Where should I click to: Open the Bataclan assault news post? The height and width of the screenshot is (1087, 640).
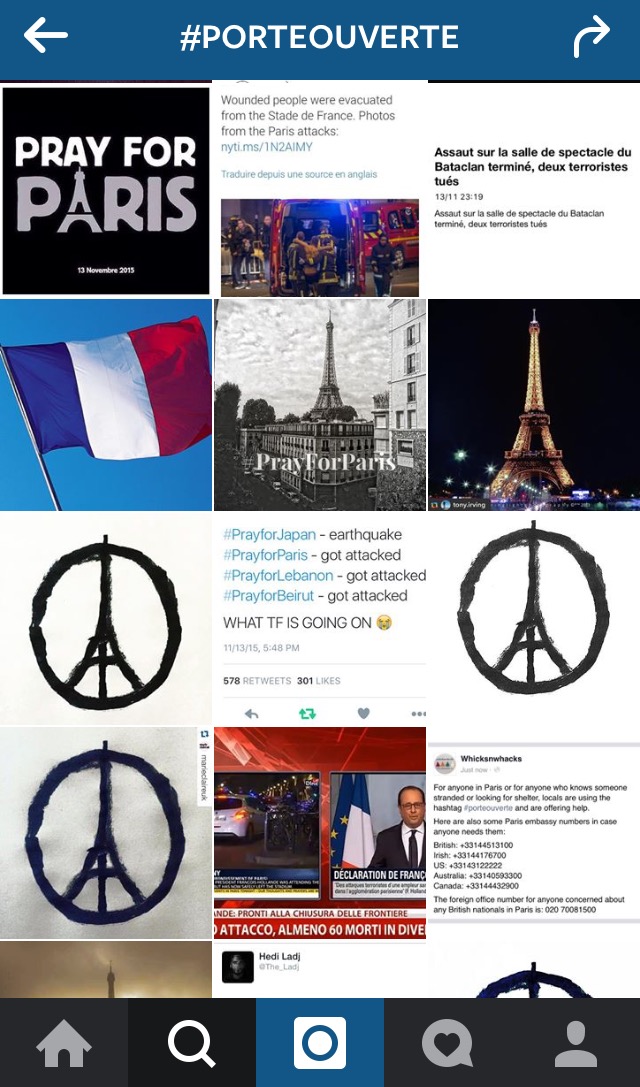(x=534, y=190)
